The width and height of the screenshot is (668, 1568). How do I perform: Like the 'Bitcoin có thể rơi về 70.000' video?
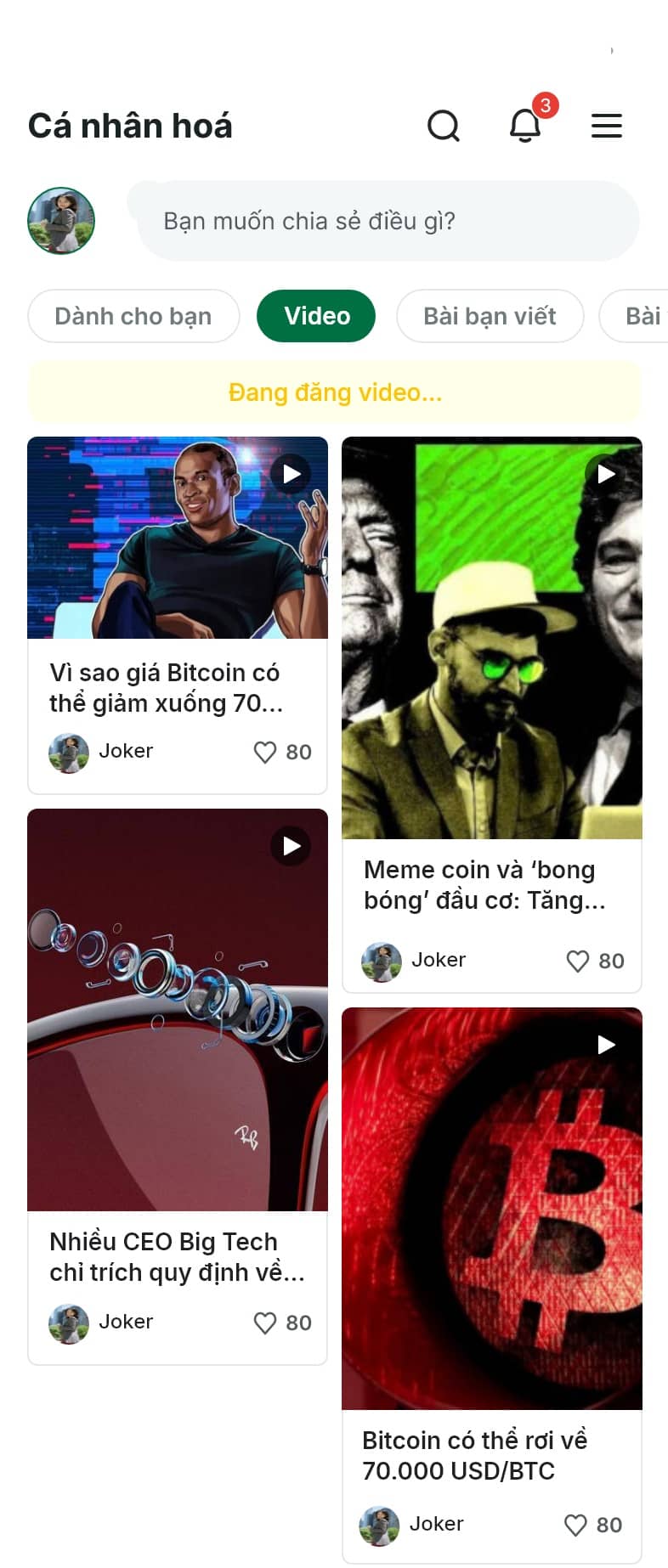[575, 1525]
